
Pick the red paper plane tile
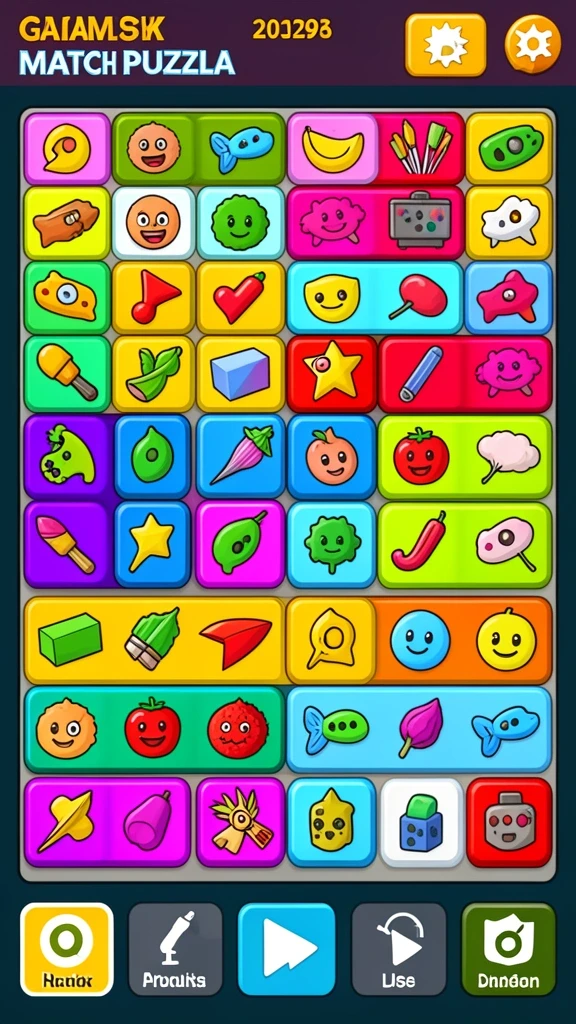pyautogui.click(x=236, y=641)
